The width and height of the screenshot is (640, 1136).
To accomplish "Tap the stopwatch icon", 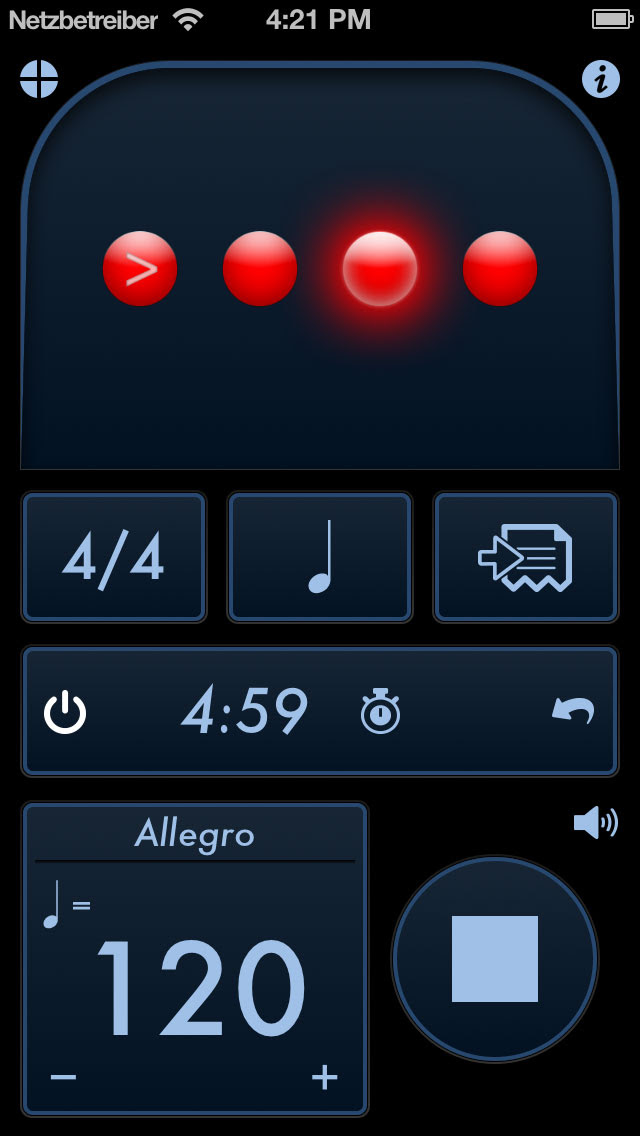I will pos(380,713).
